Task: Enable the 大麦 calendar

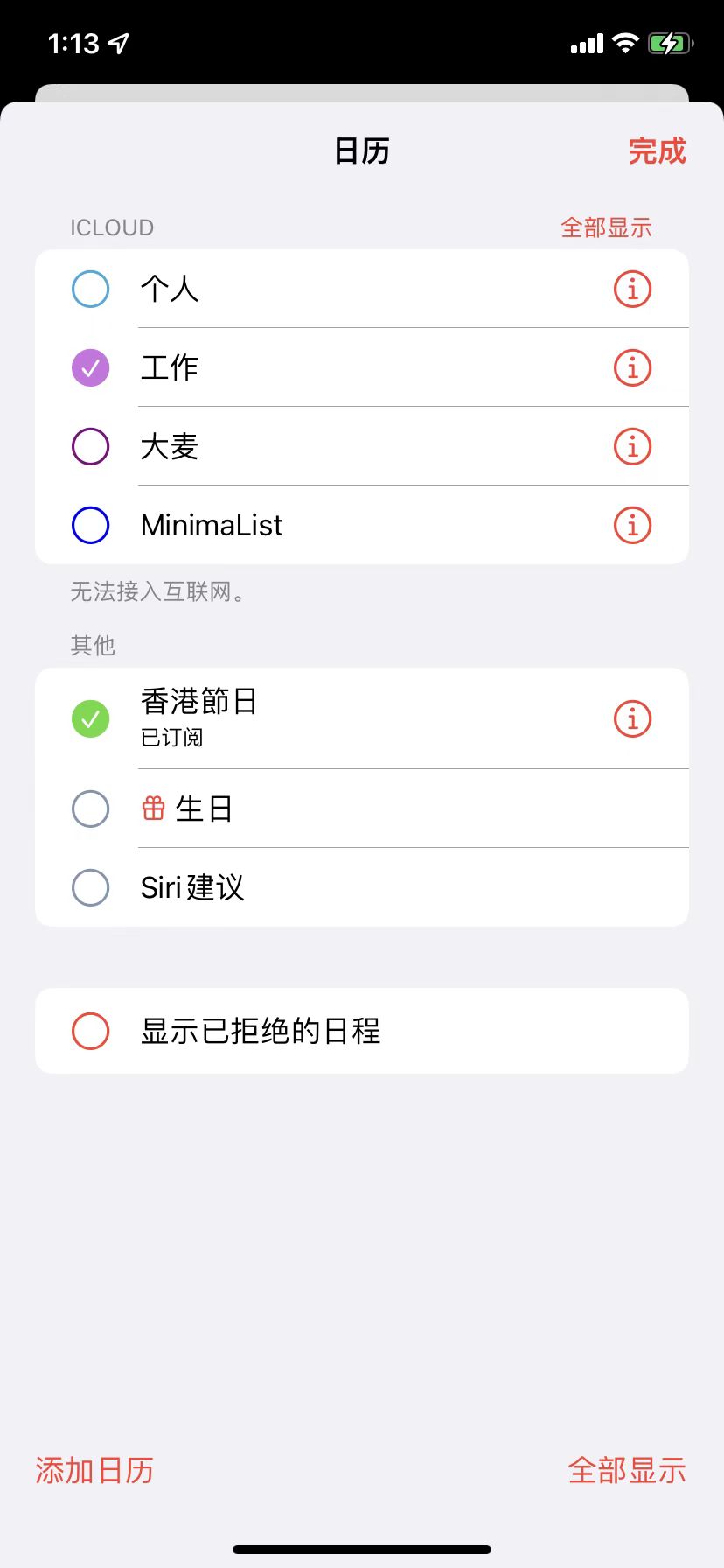Action: 90,446
